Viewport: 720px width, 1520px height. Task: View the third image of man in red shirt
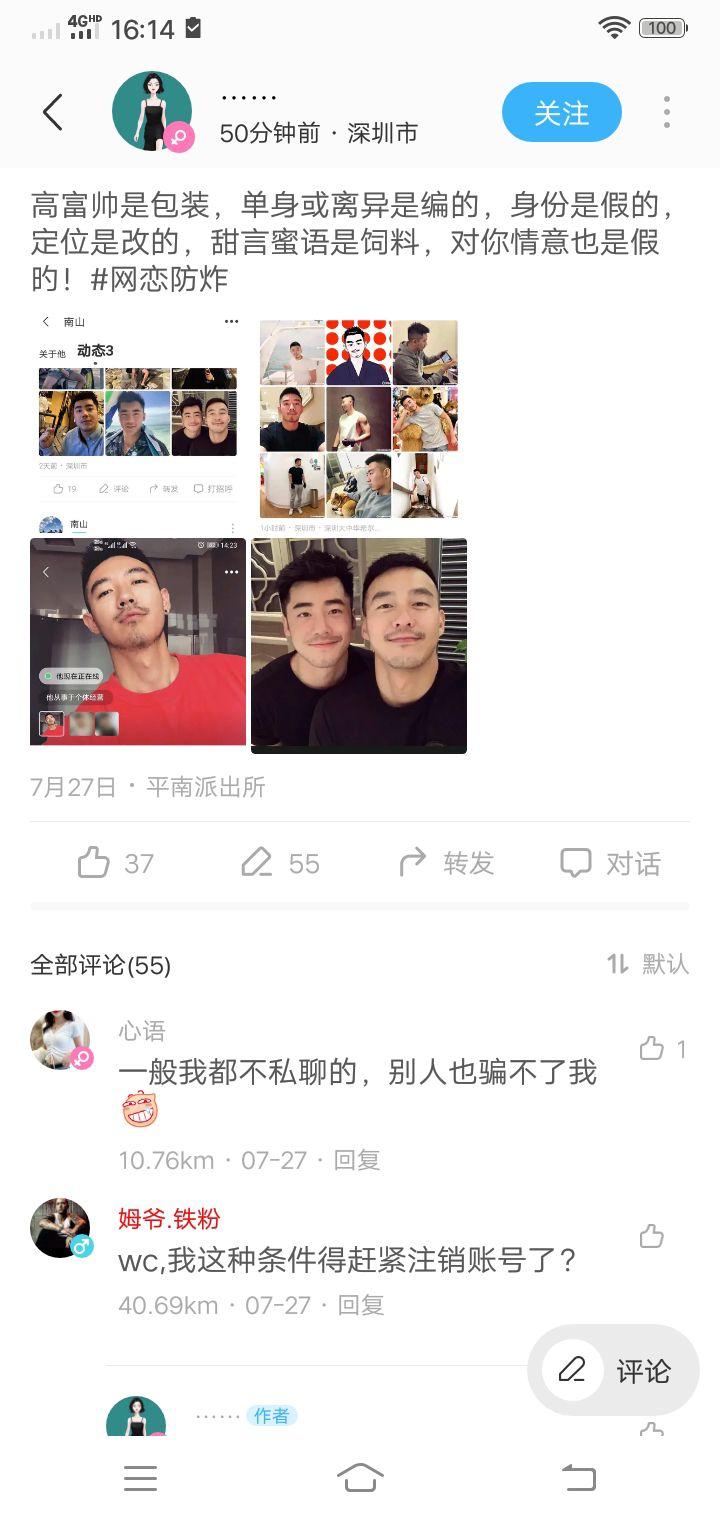tap(138, 642)
